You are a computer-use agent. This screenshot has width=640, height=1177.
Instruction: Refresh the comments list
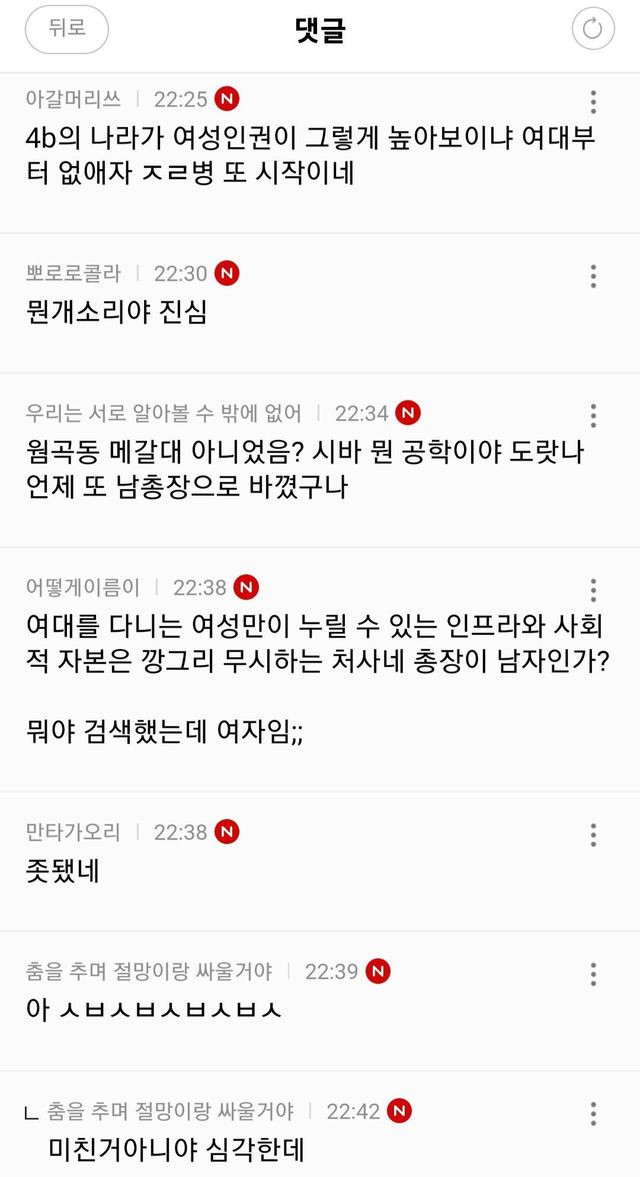pyautogui.click(x=593, y=30)
